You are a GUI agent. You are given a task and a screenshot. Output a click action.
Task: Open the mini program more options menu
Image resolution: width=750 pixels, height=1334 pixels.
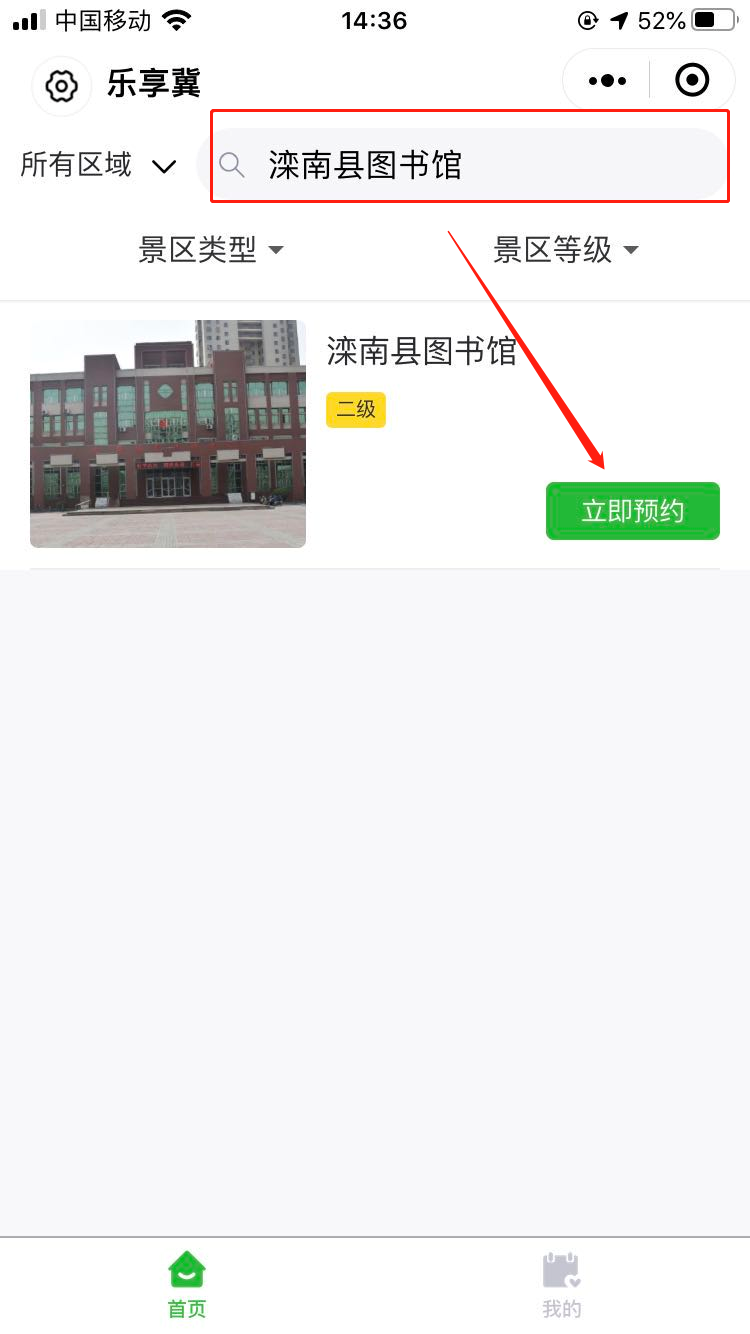pyautogui.click(x=608, y=81)
